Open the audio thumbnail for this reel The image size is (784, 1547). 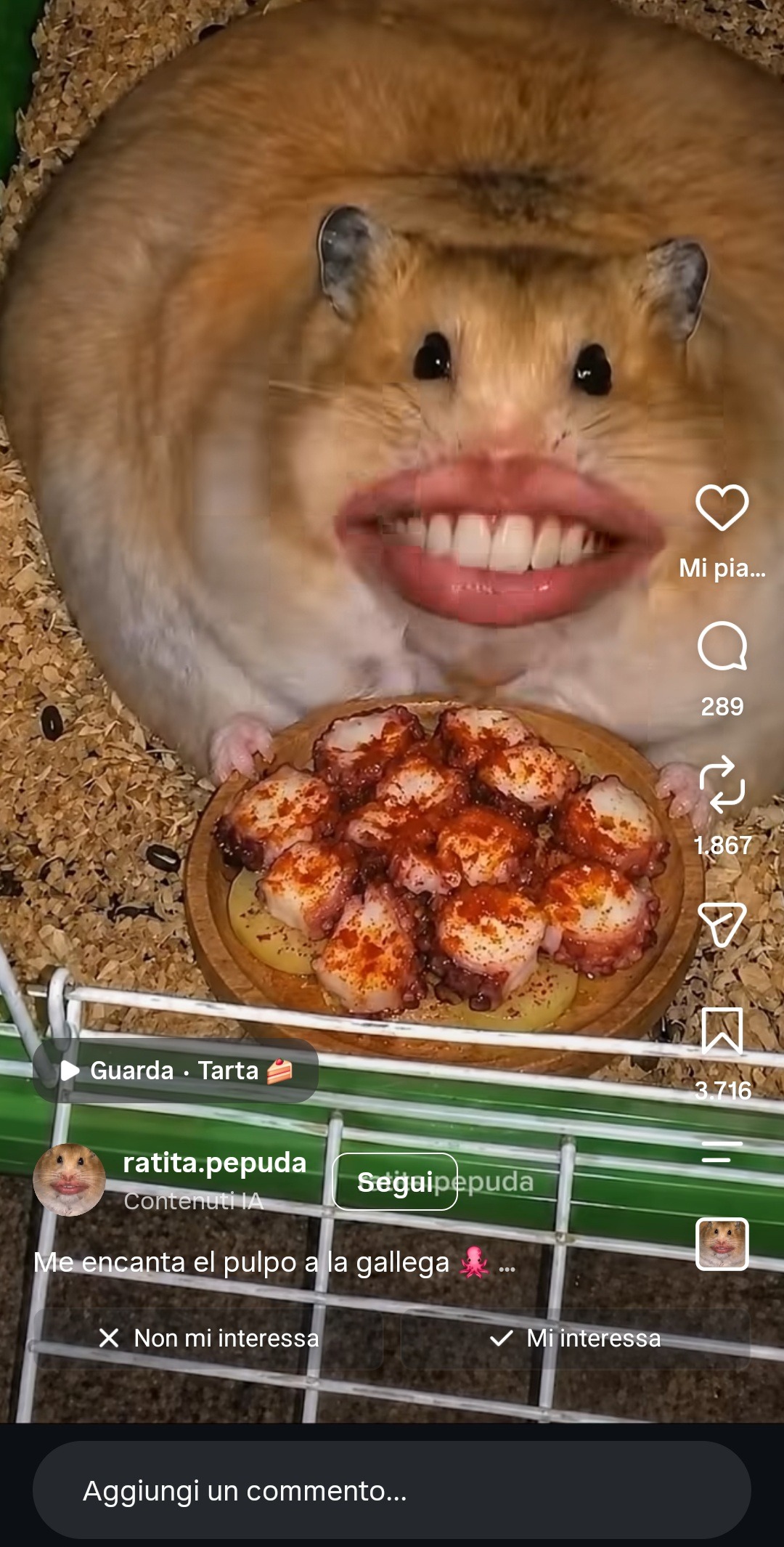(722, 1244)
